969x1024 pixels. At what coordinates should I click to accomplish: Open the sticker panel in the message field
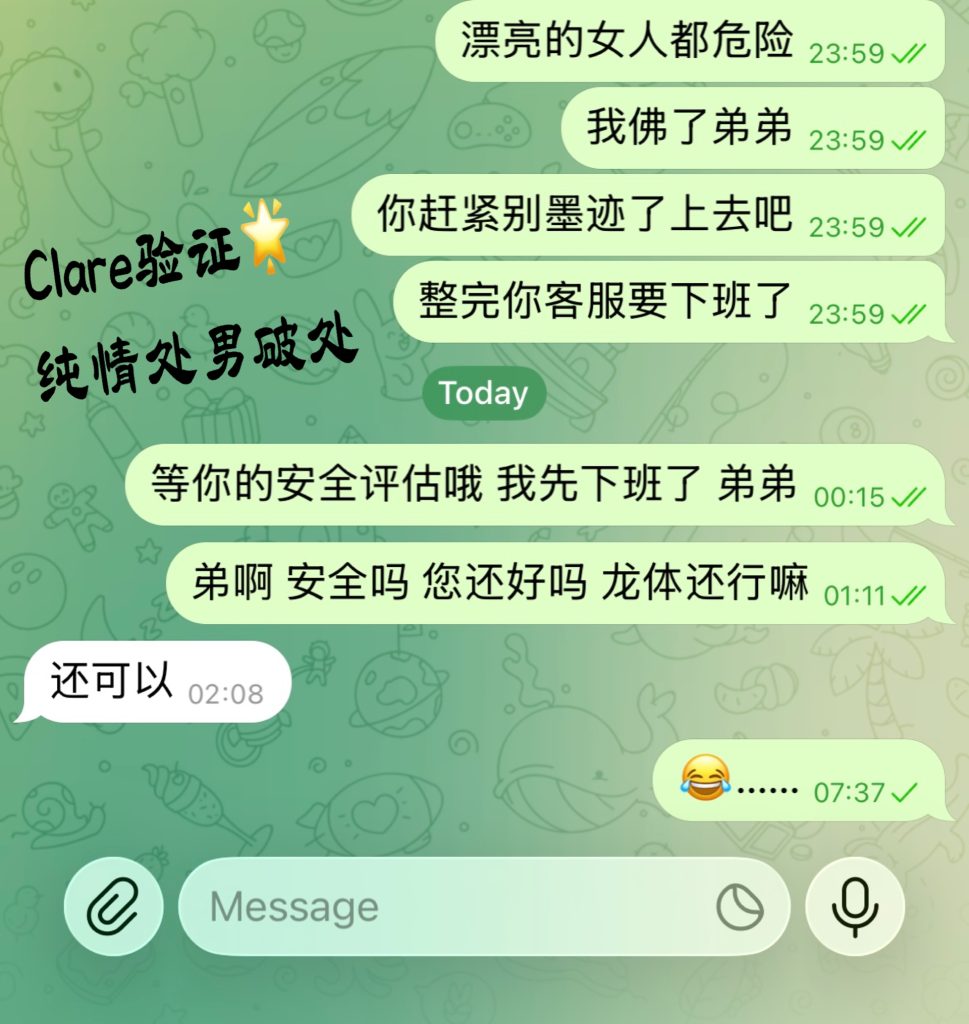click(740, 907)
